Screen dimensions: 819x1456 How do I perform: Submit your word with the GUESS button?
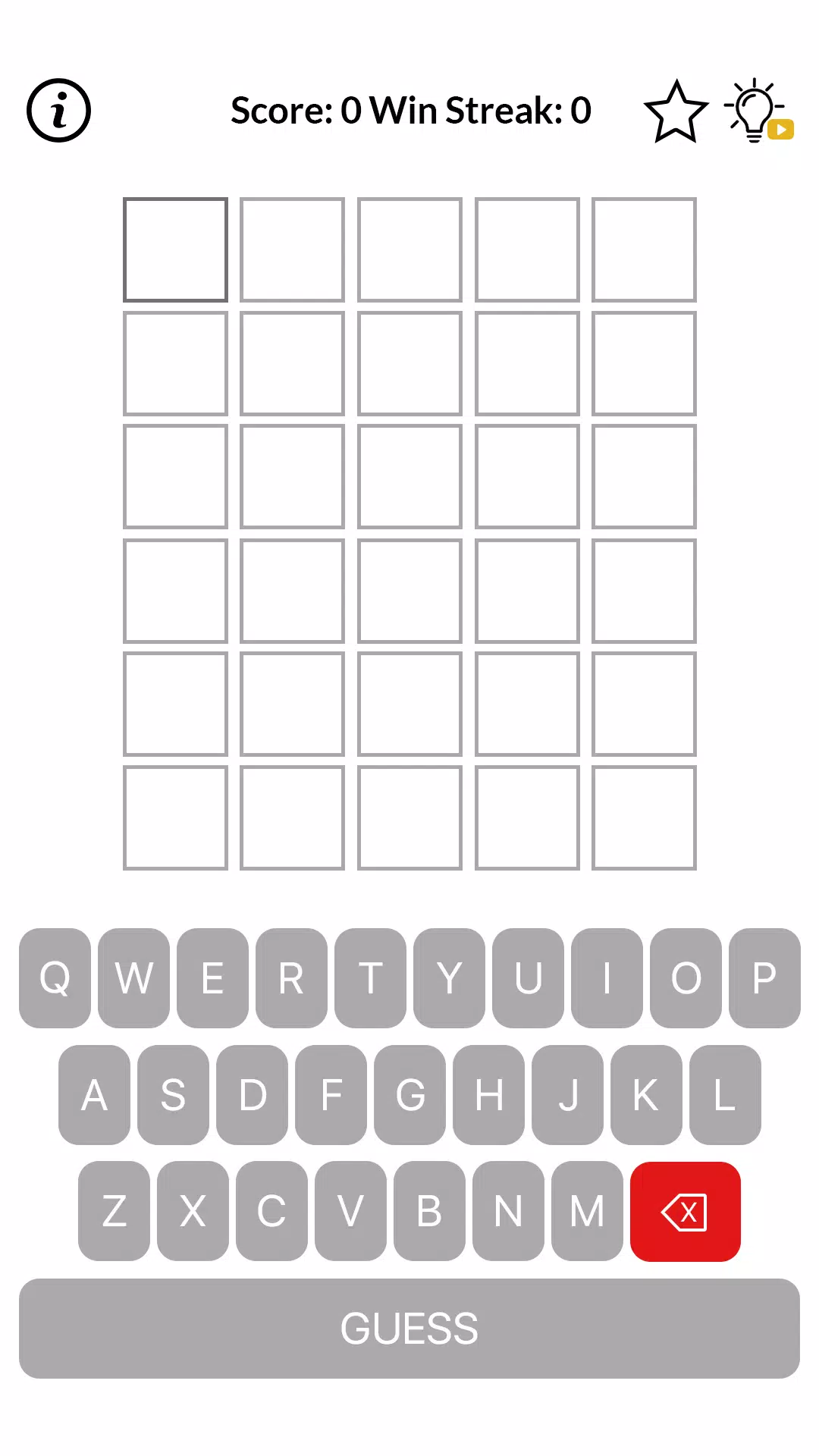[409, 1328]
